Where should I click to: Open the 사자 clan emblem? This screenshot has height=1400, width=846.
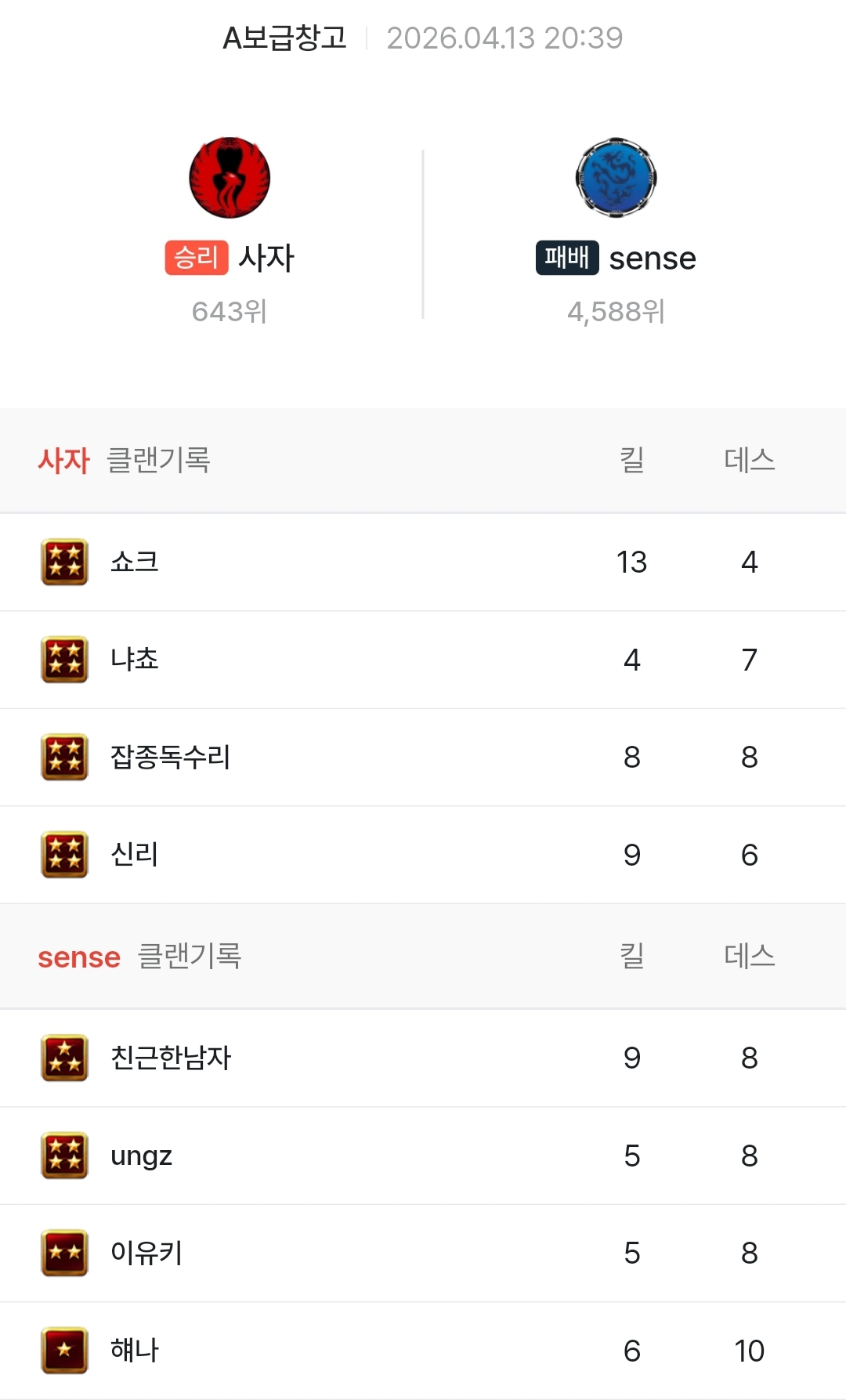[230, 178]
